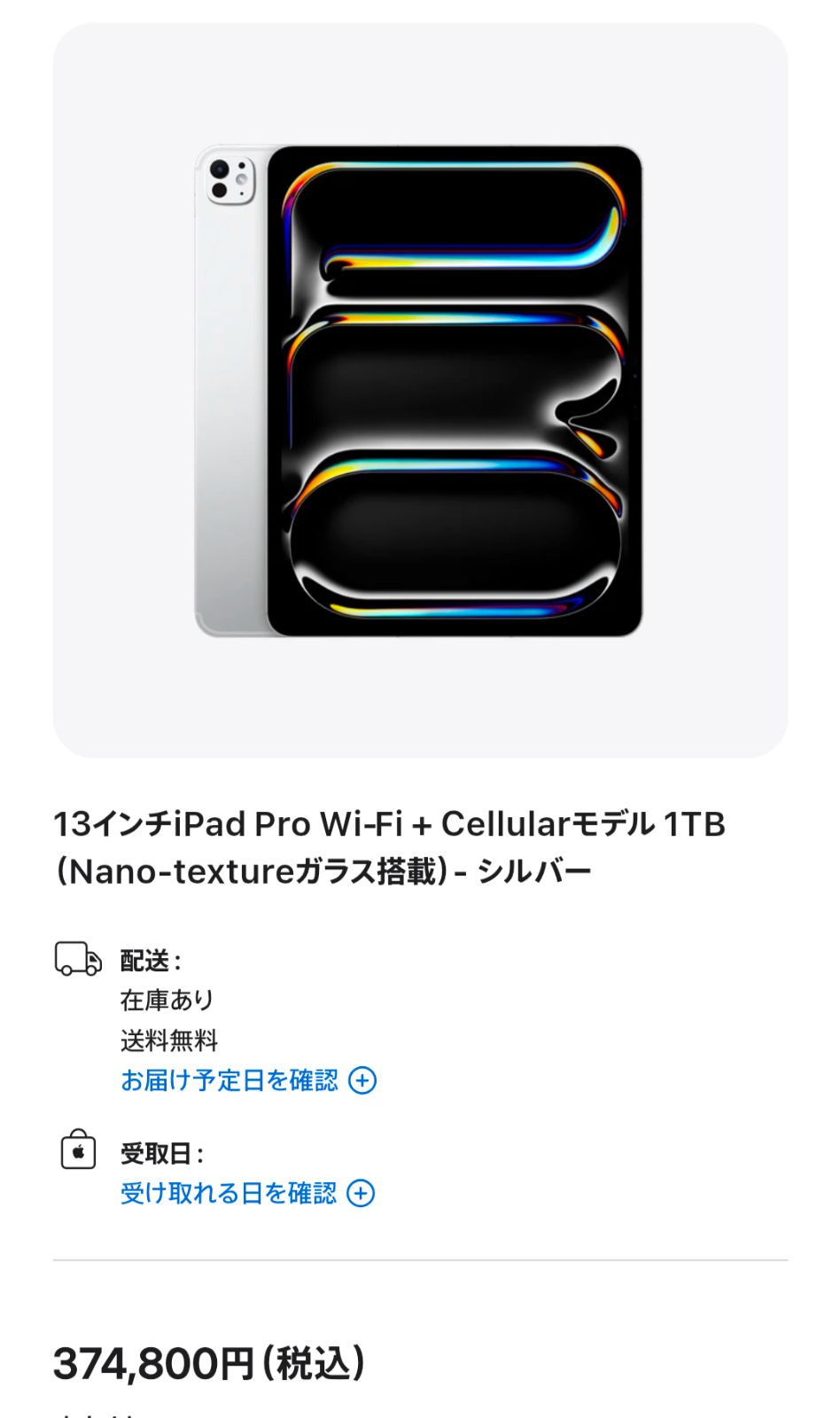Click the delivery truck icon
This screenshot has height=1418, width=840.
78,960
